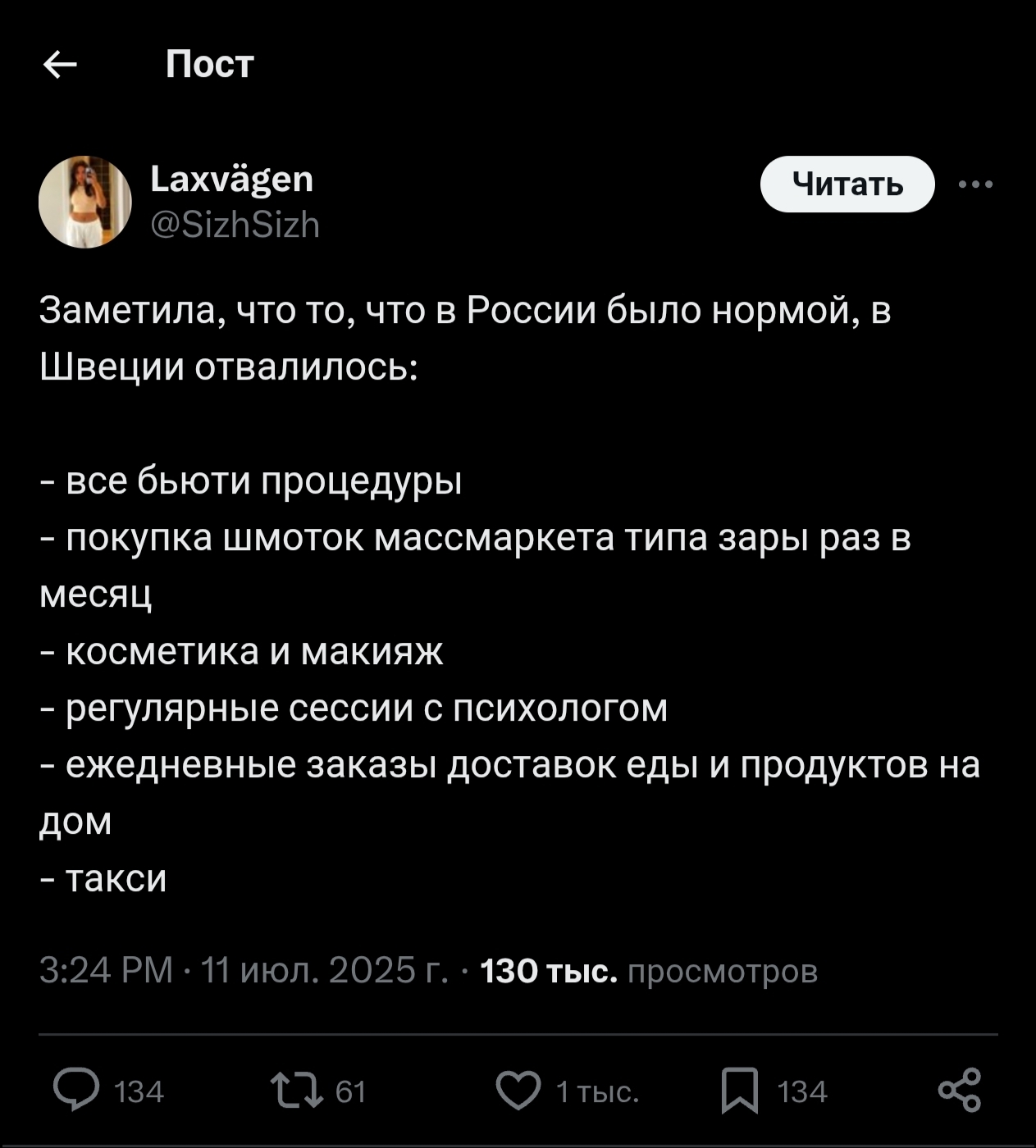Image resolution: width=1036 pixels, height=1148 pixels.
Task: Open Laxvägen's profile picture
Action: pos(85,202)
